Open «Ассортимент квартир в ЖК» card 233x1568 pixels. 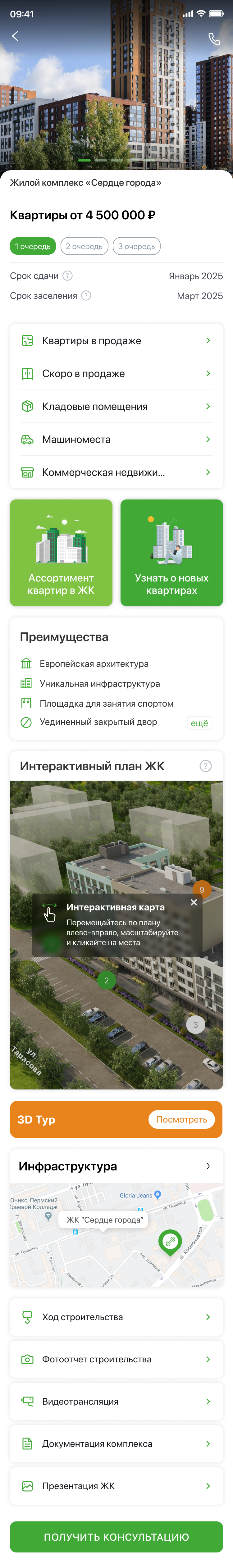point(61,553)
